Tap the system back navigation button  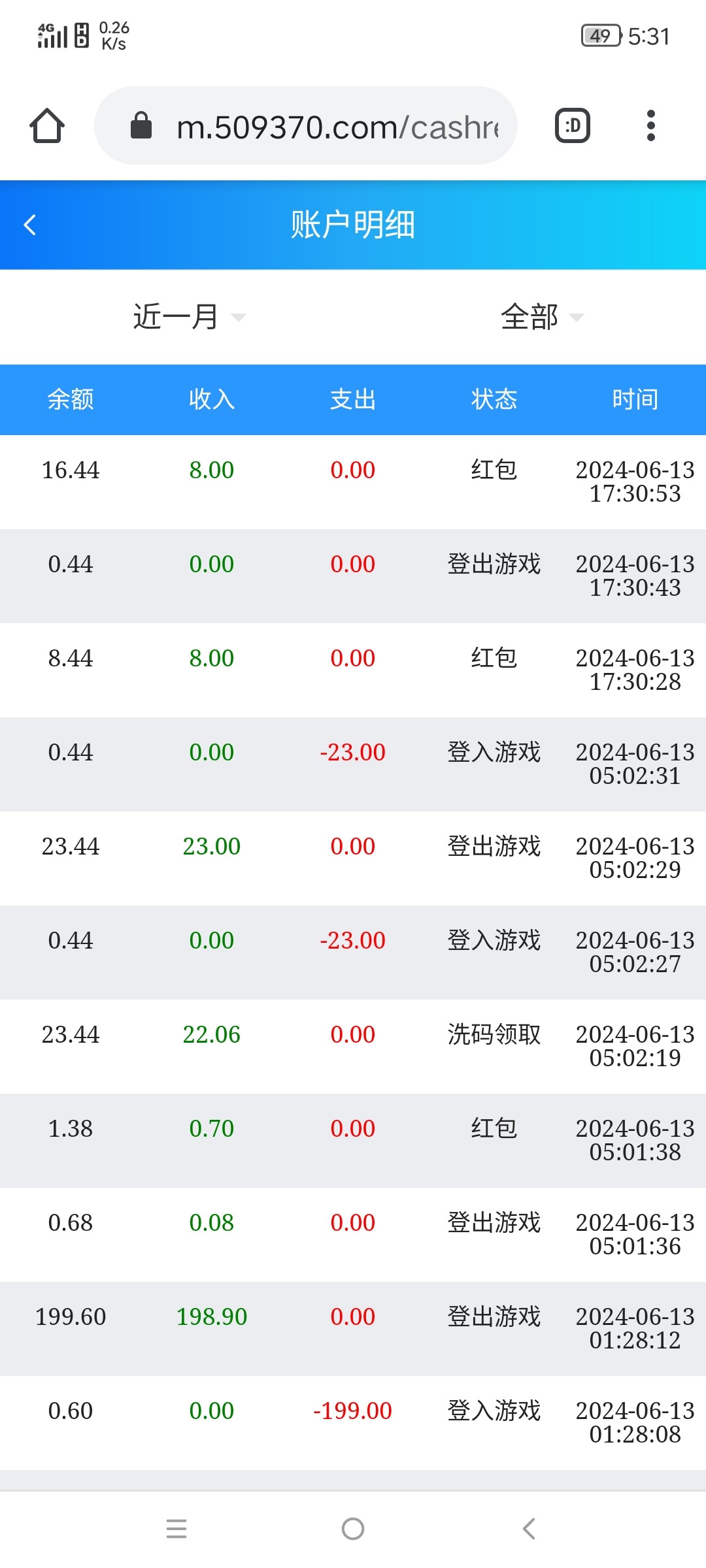(x=529, y=1528)
